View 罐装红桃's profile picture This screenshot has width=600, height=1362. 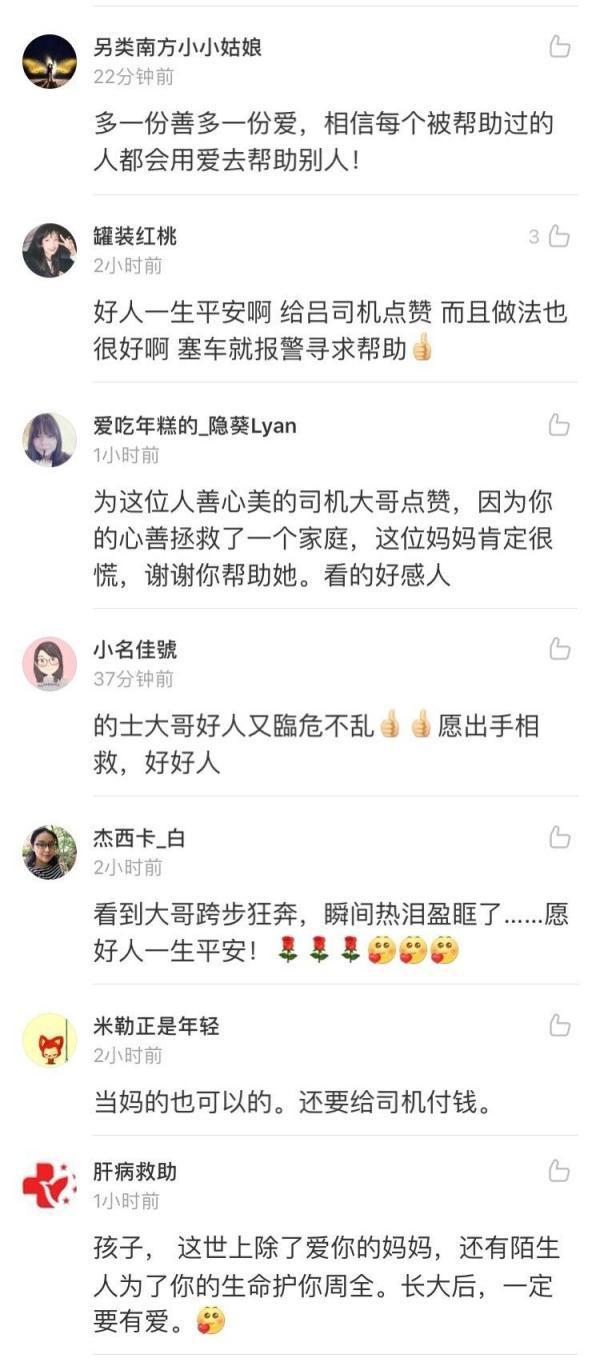click(50, 250)
